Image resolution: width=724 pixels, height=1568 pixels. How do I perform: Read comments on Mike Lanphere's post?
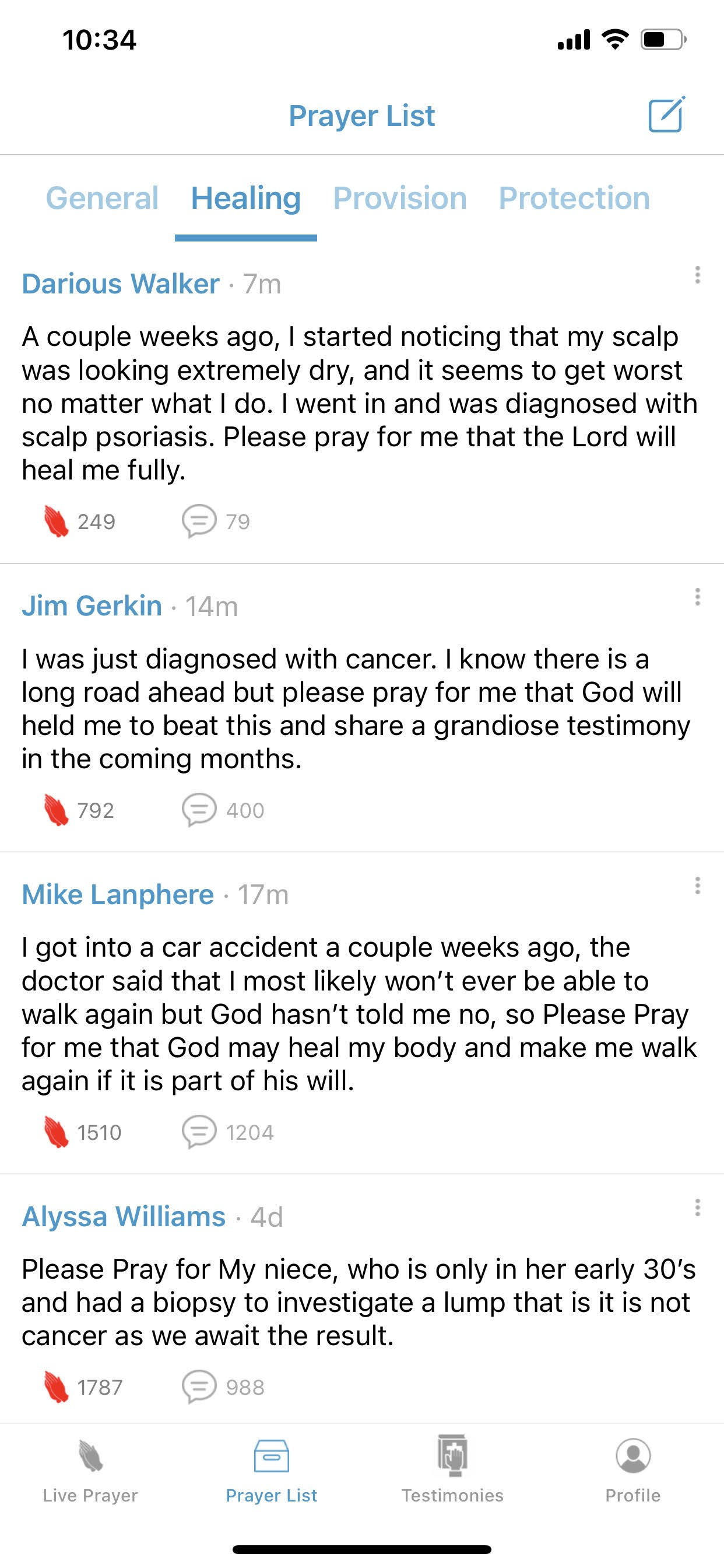[x=199, y=1132]
